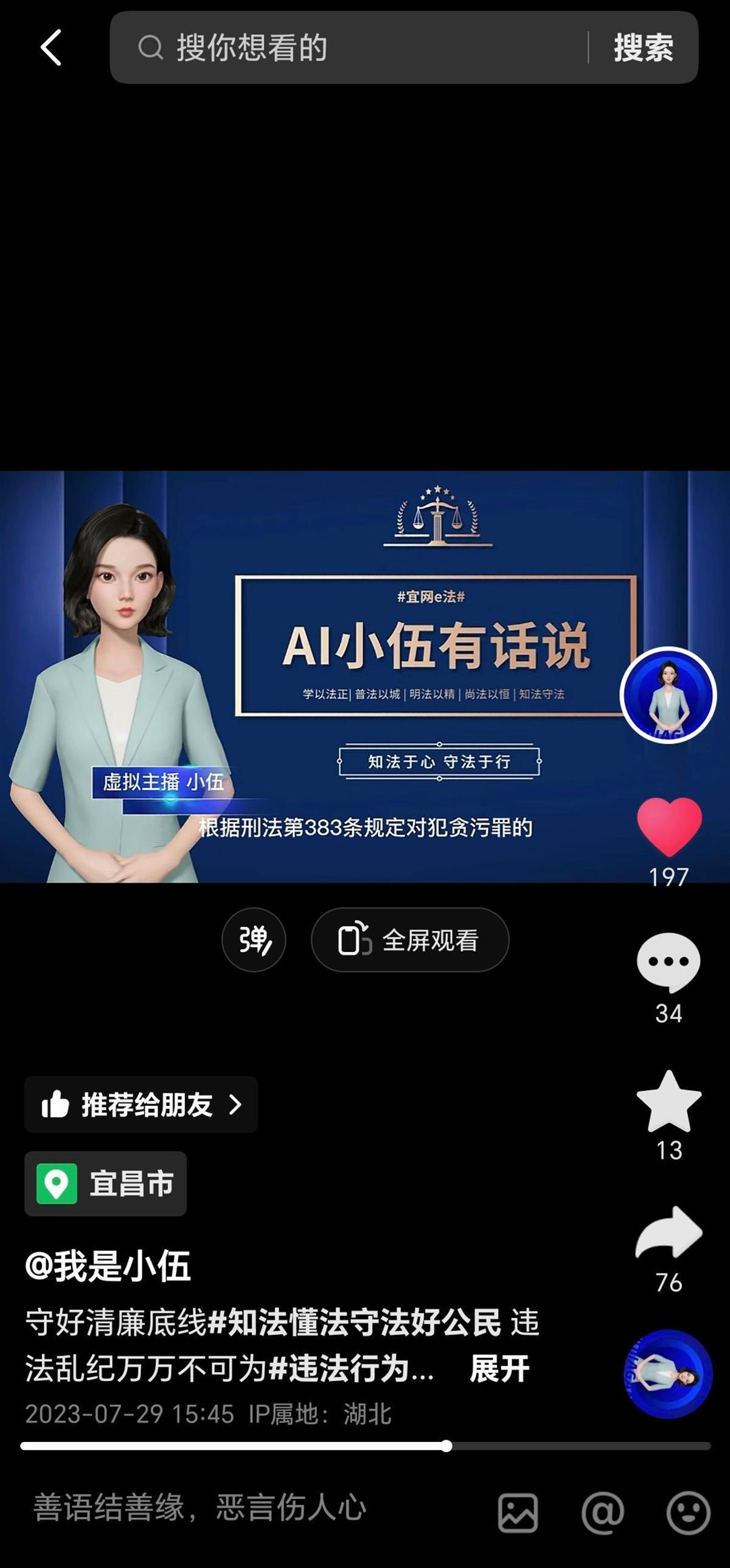Switch to fullscreen via 全屏观看
Image resolution: width=730 pixels, height=1568 pixels.
point(410,940)
